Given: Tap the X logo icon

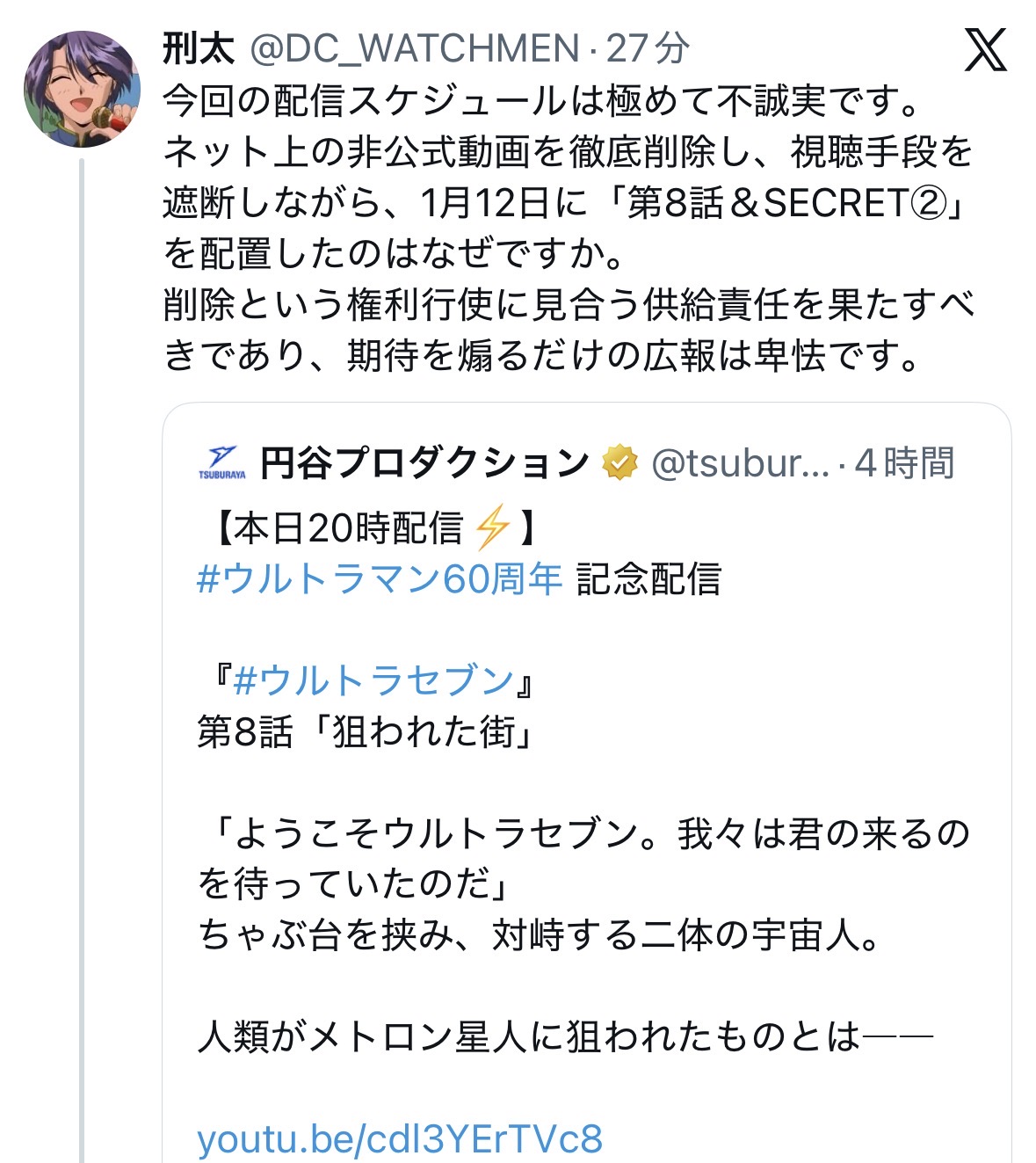Looking at the screenshot, I should click(985, 50).
